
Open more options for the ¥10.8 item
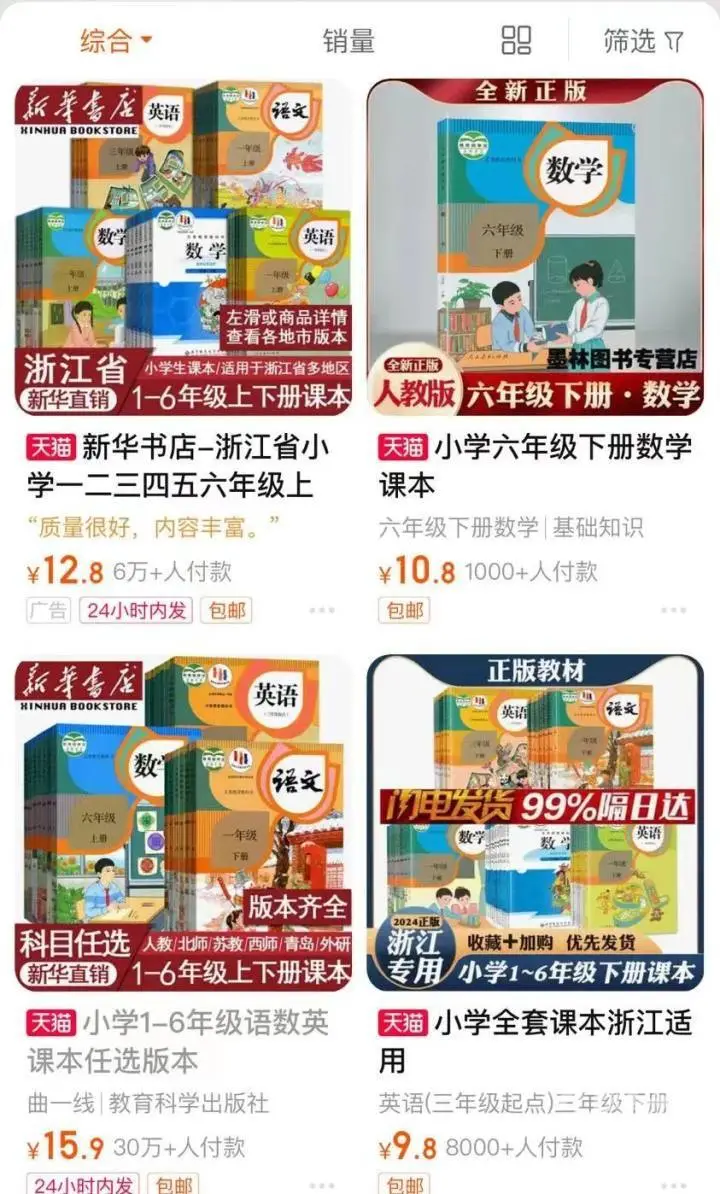tap(674, 610)
